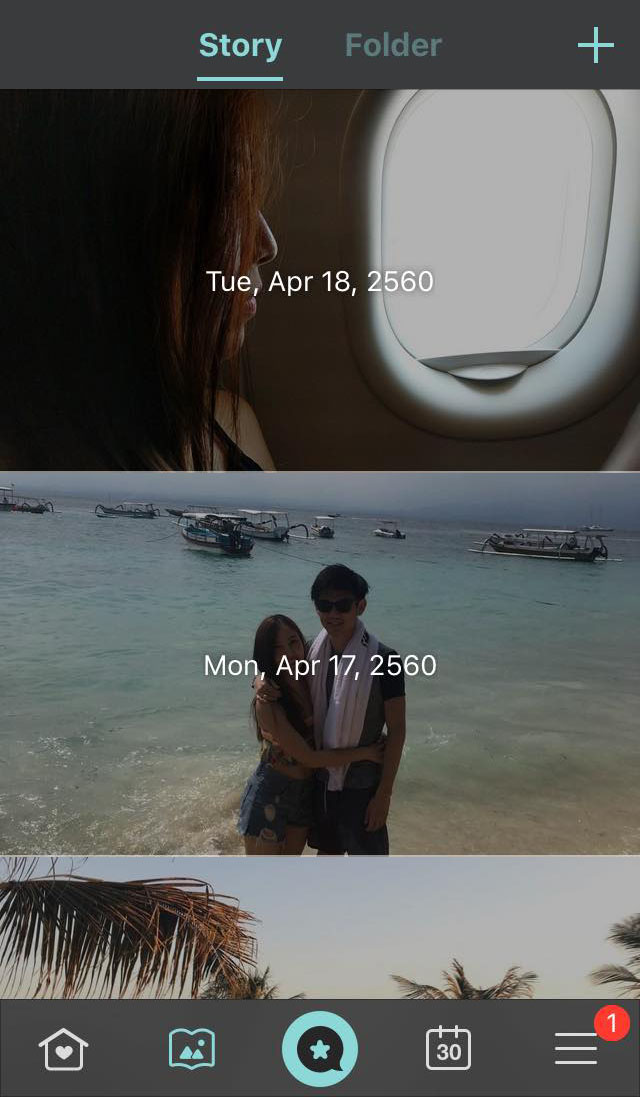This screenshot has width=640, height=1097.
Task: Select the Story tab
Action: tap(240, 45)
